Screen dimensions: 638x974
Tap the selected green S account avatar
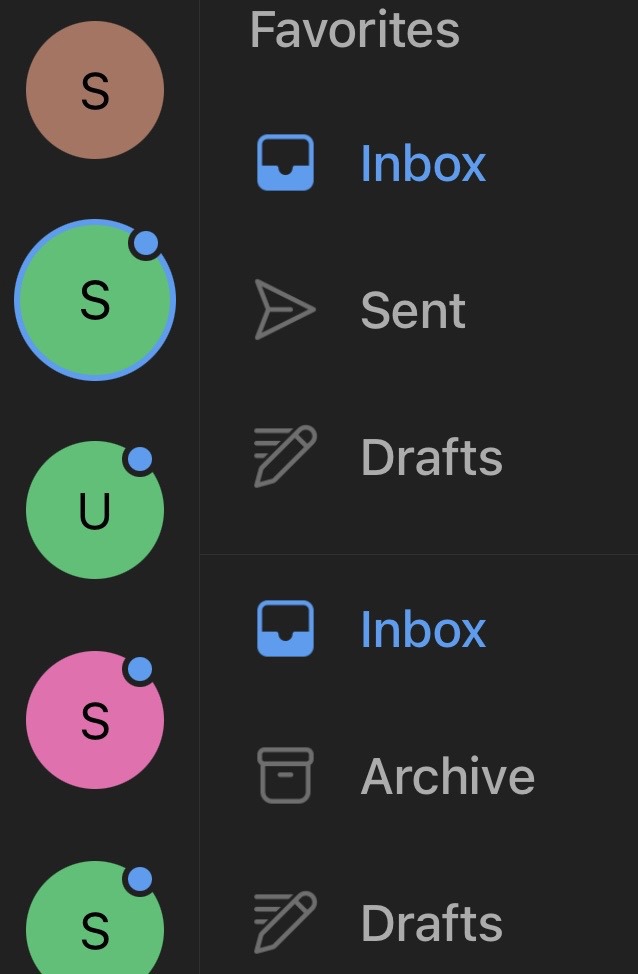(x=95, y=300)
